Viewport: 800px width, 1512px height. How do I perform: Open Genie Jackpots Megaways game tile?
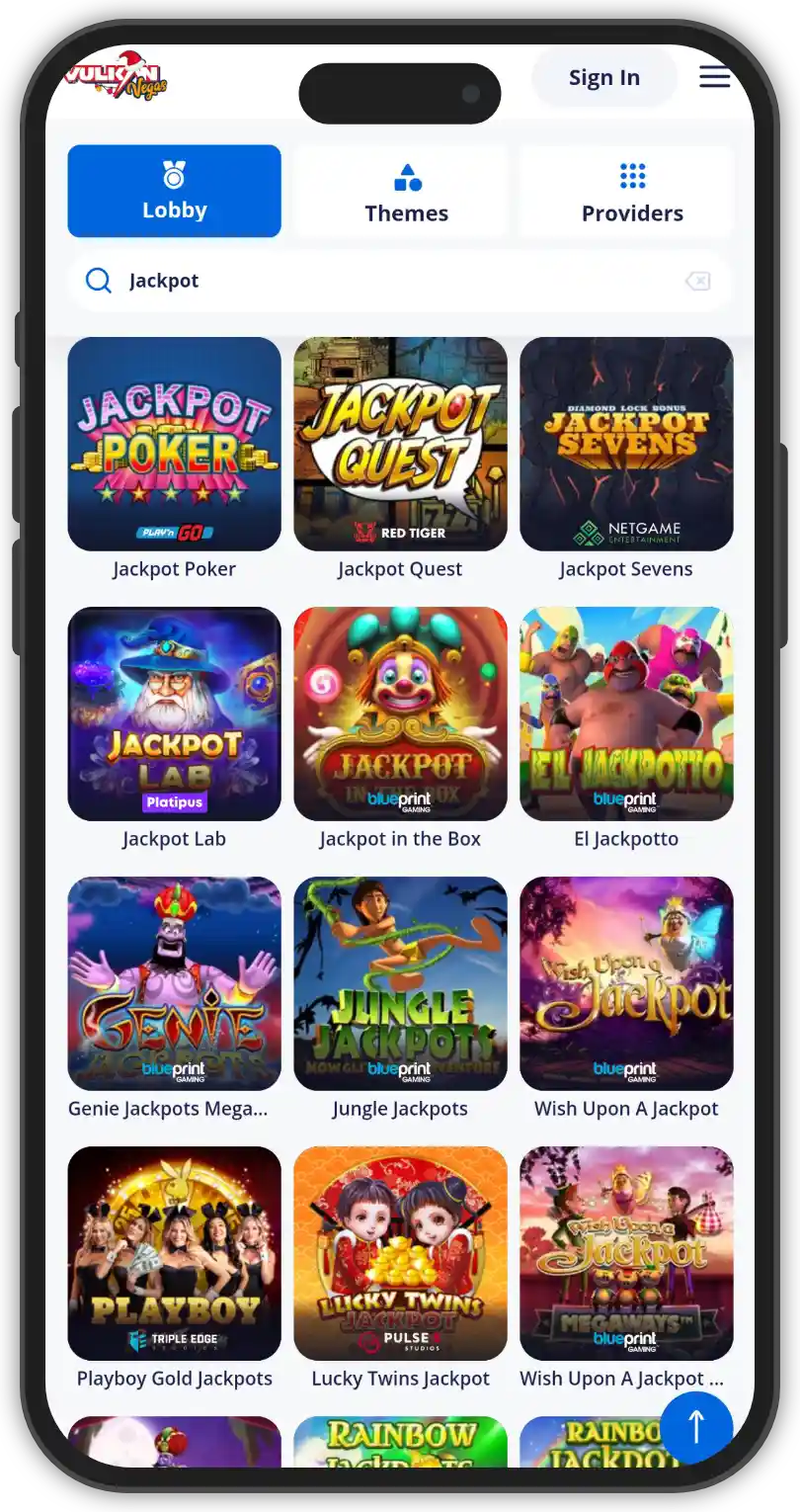[x=174, y=983]
